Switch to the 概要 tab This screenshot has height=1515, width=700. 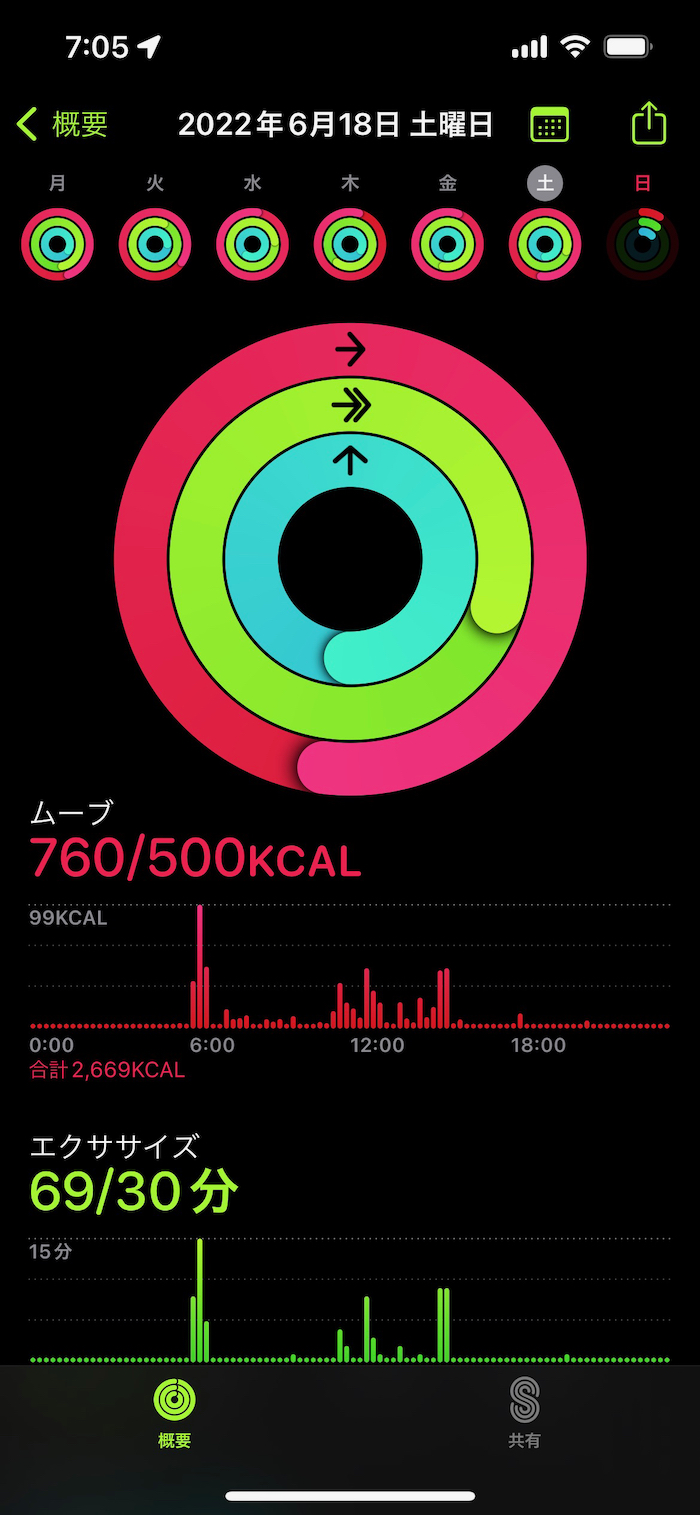(175, 1412)
